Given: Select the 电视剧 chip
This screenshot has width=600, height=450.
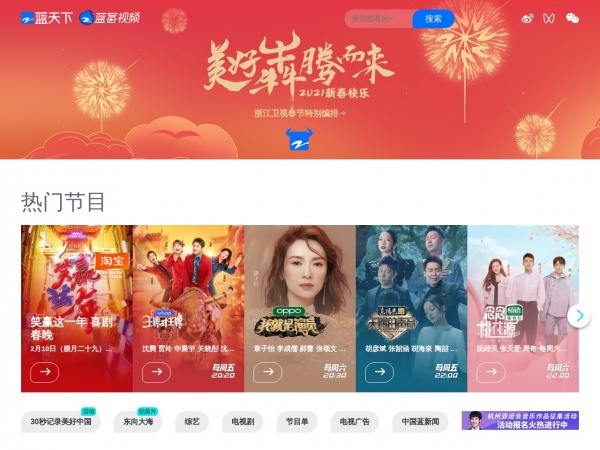Looking at the screenshot, I should 243,421.
